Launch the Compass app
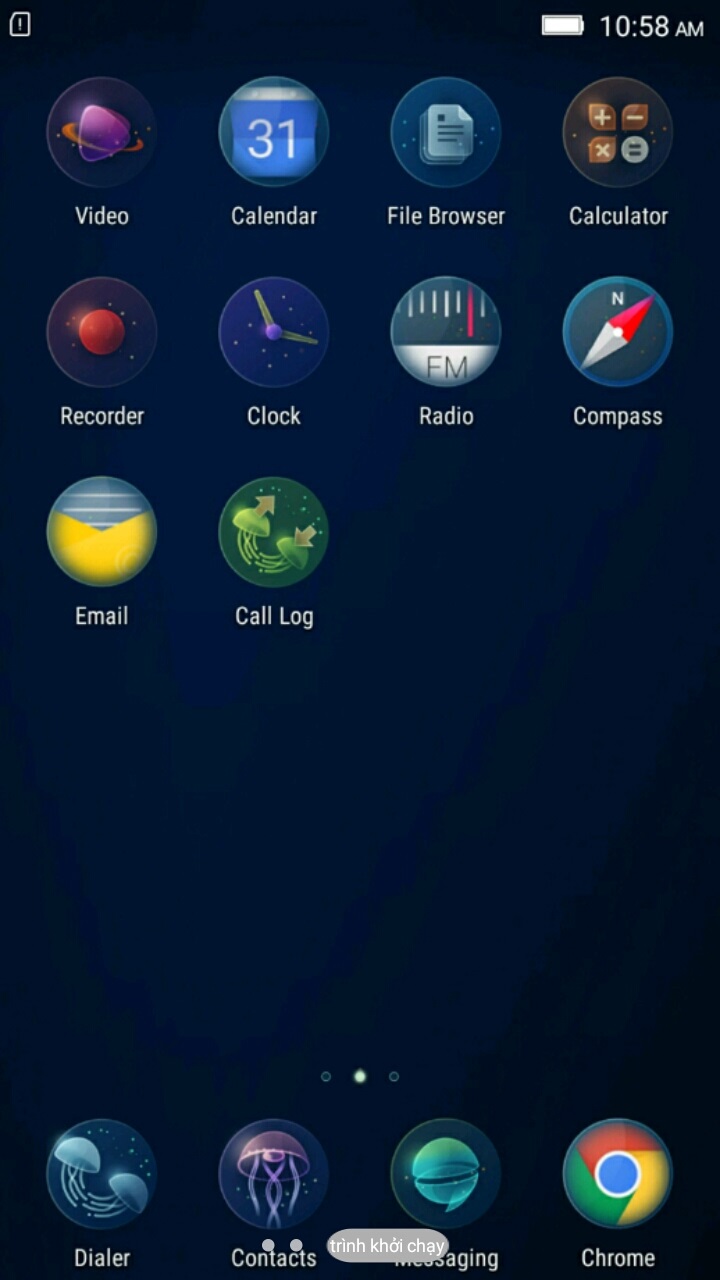 coord(617,333)
